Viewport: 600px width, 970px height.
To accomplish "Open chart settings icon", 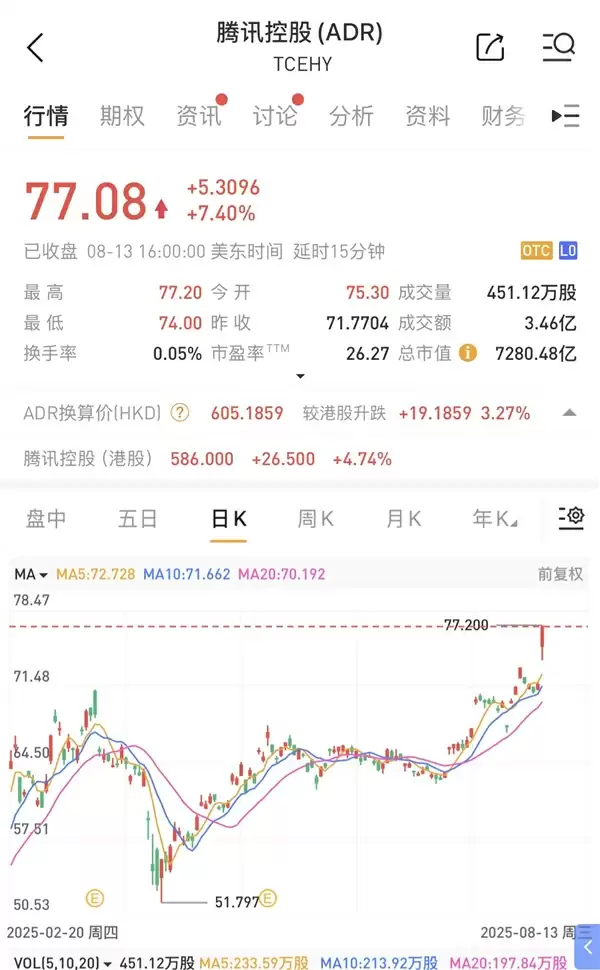I will coord(571,517).
